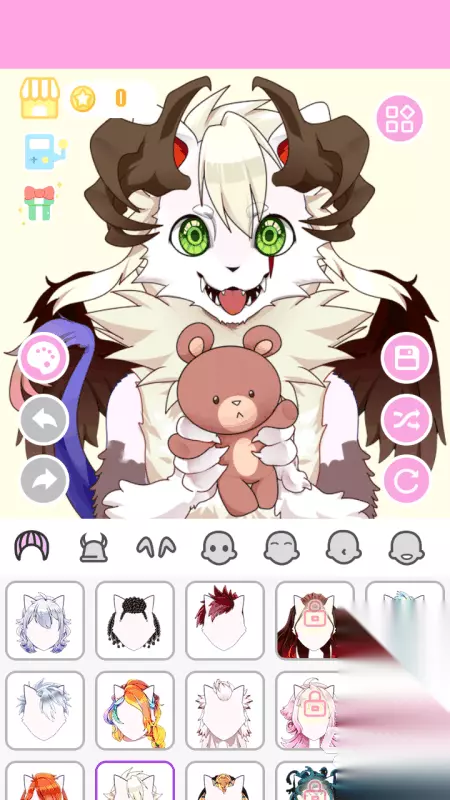Switch to the hair category tab
This screenshot has width=450, height=800.
click(32, 547)
